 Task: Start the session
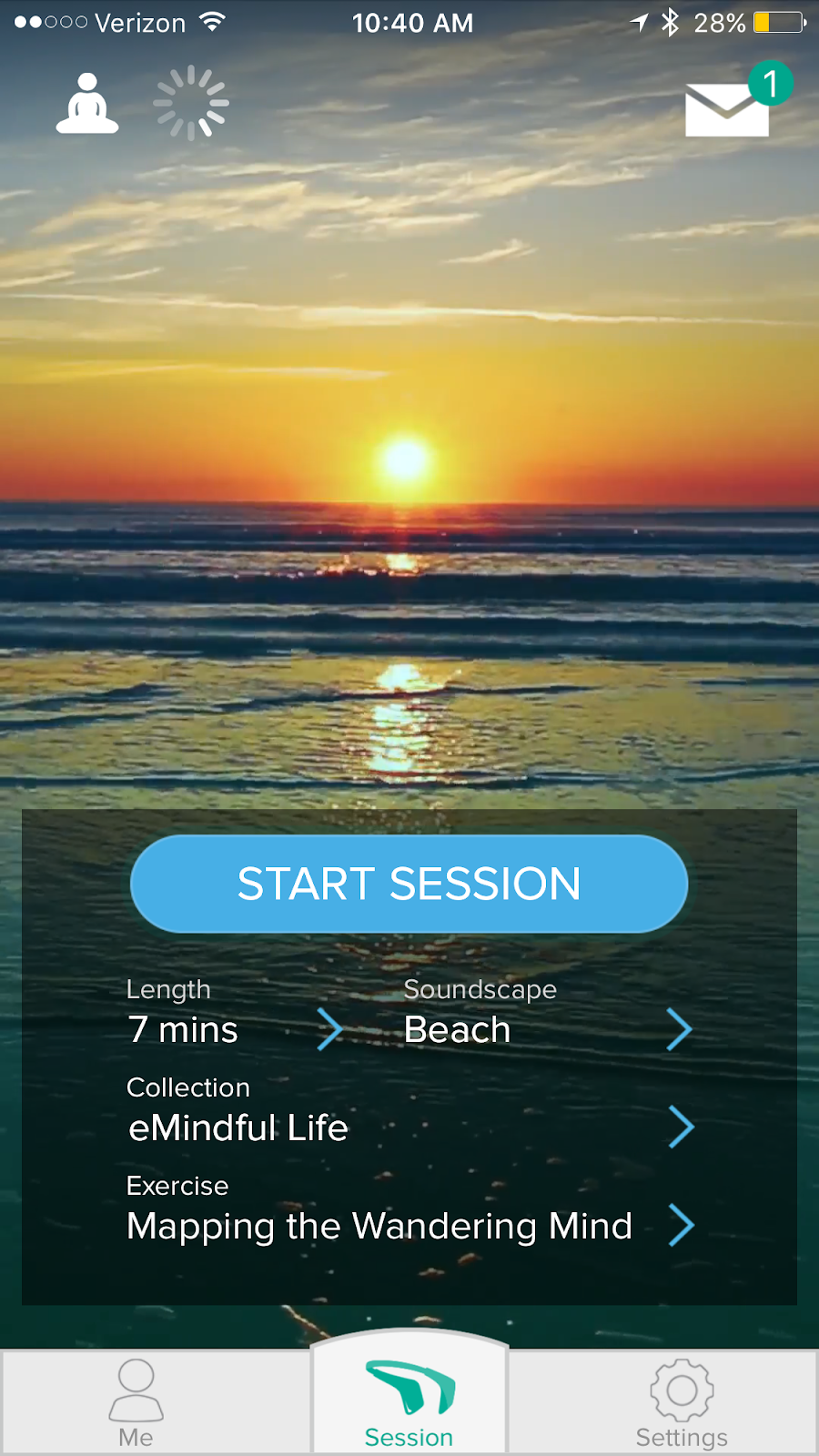pyautogui.click(x=409, y=884)
